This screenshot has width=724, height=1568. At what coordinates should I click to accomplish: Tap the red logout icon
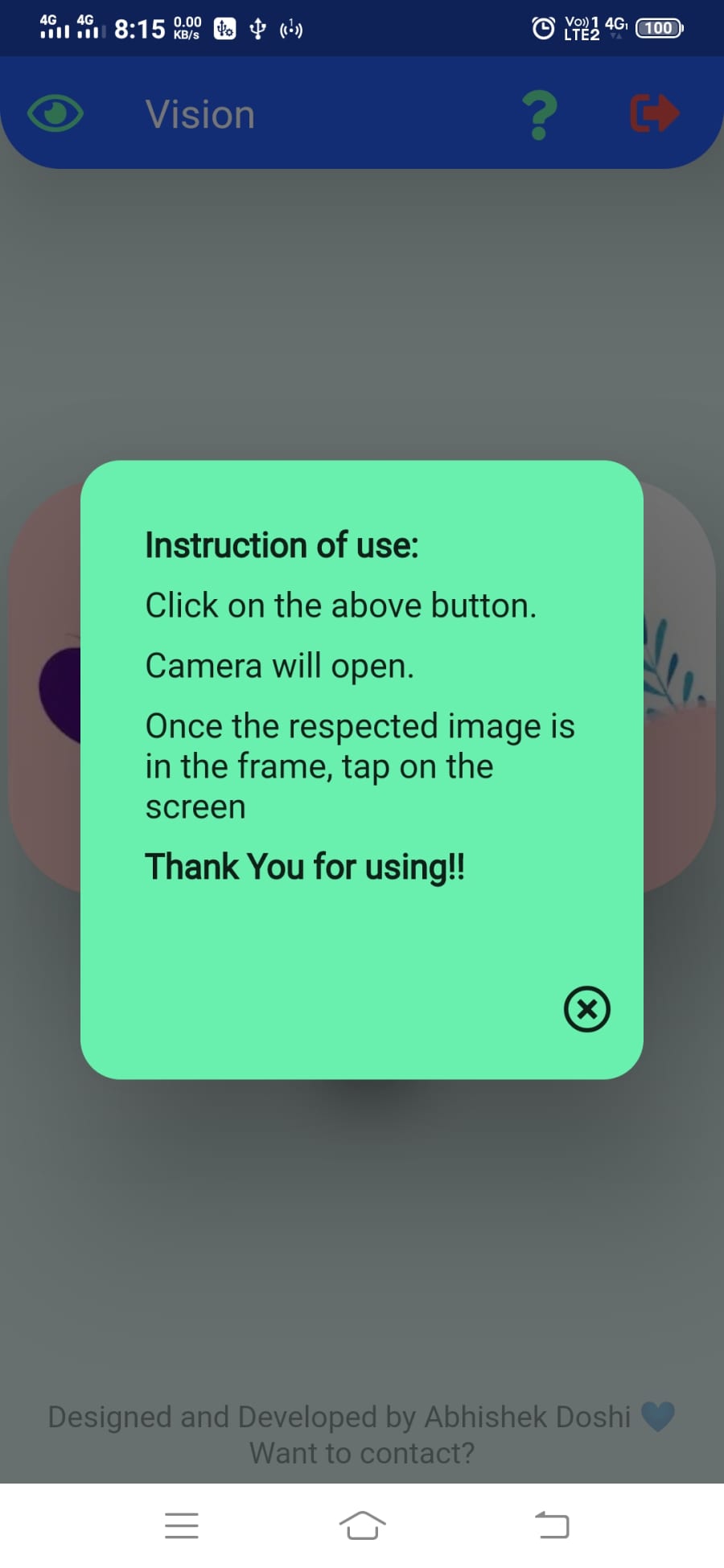(654, 113)
